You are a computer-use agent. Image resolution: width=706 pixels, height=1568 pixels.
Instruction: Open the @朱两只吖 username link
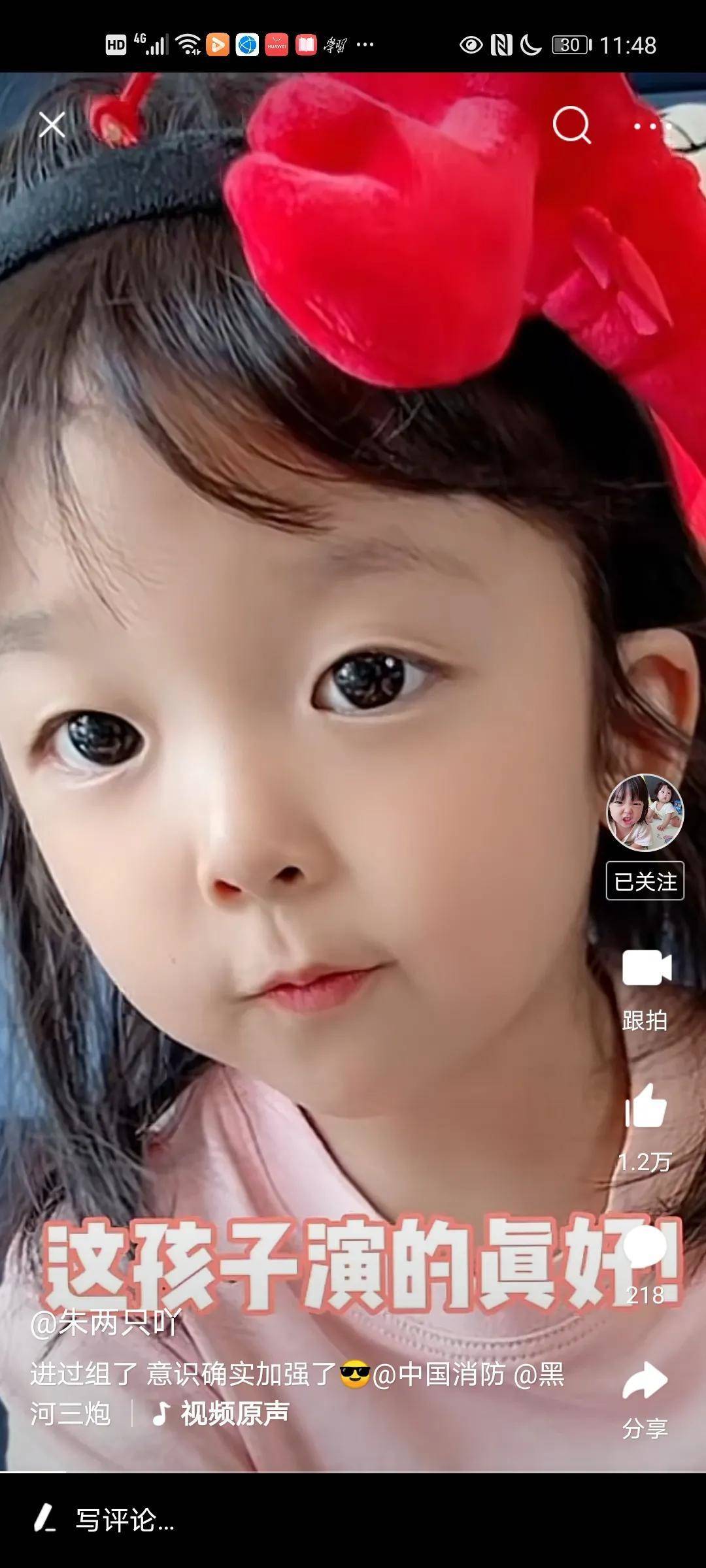click(105, 1324)
